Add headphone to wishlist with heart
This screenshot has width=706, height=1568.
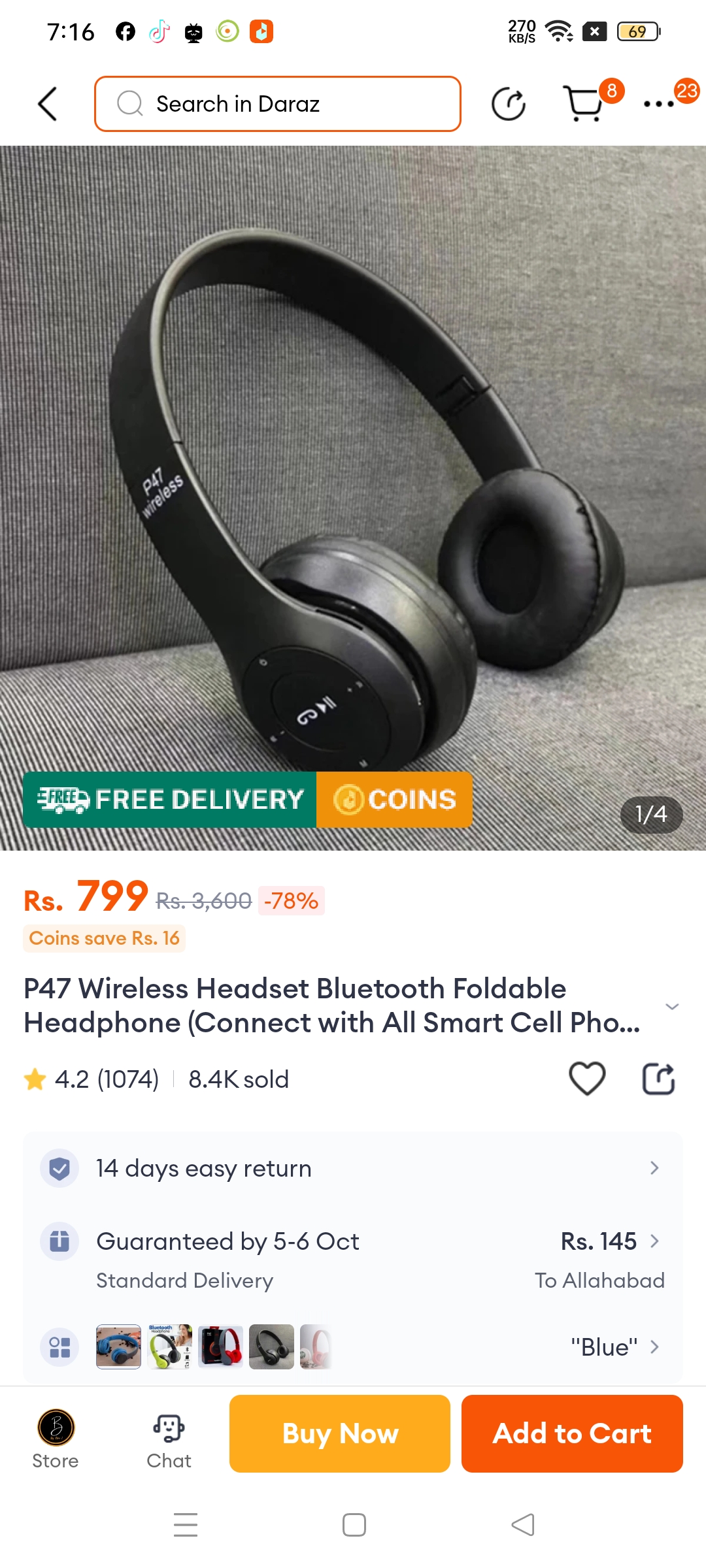click(x=587, y=1079)
